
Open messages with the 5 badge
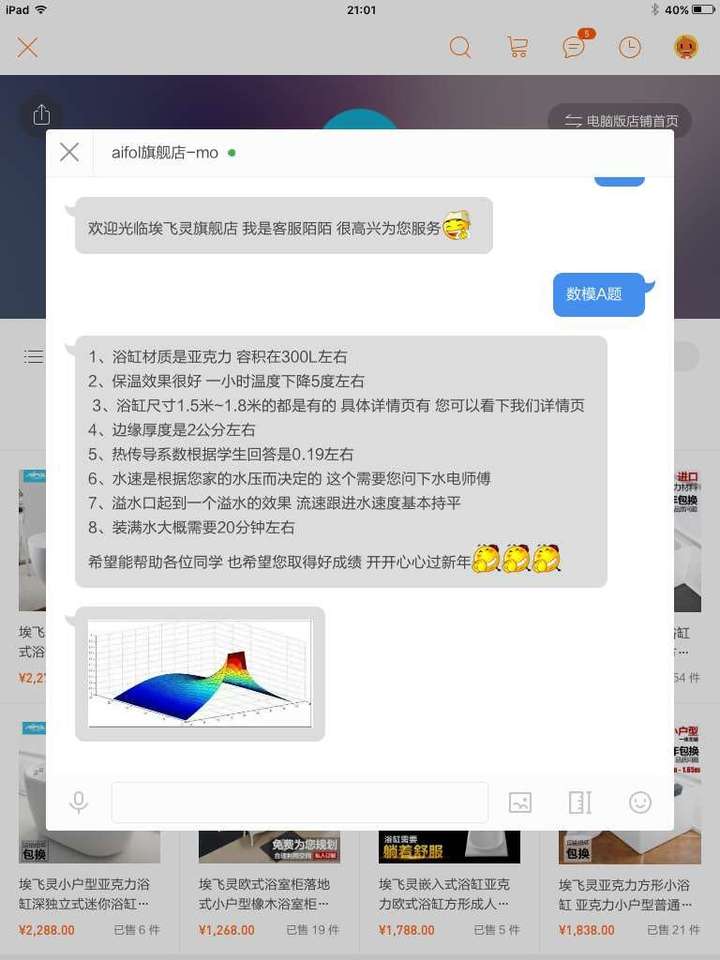click(x=574, y=47)
